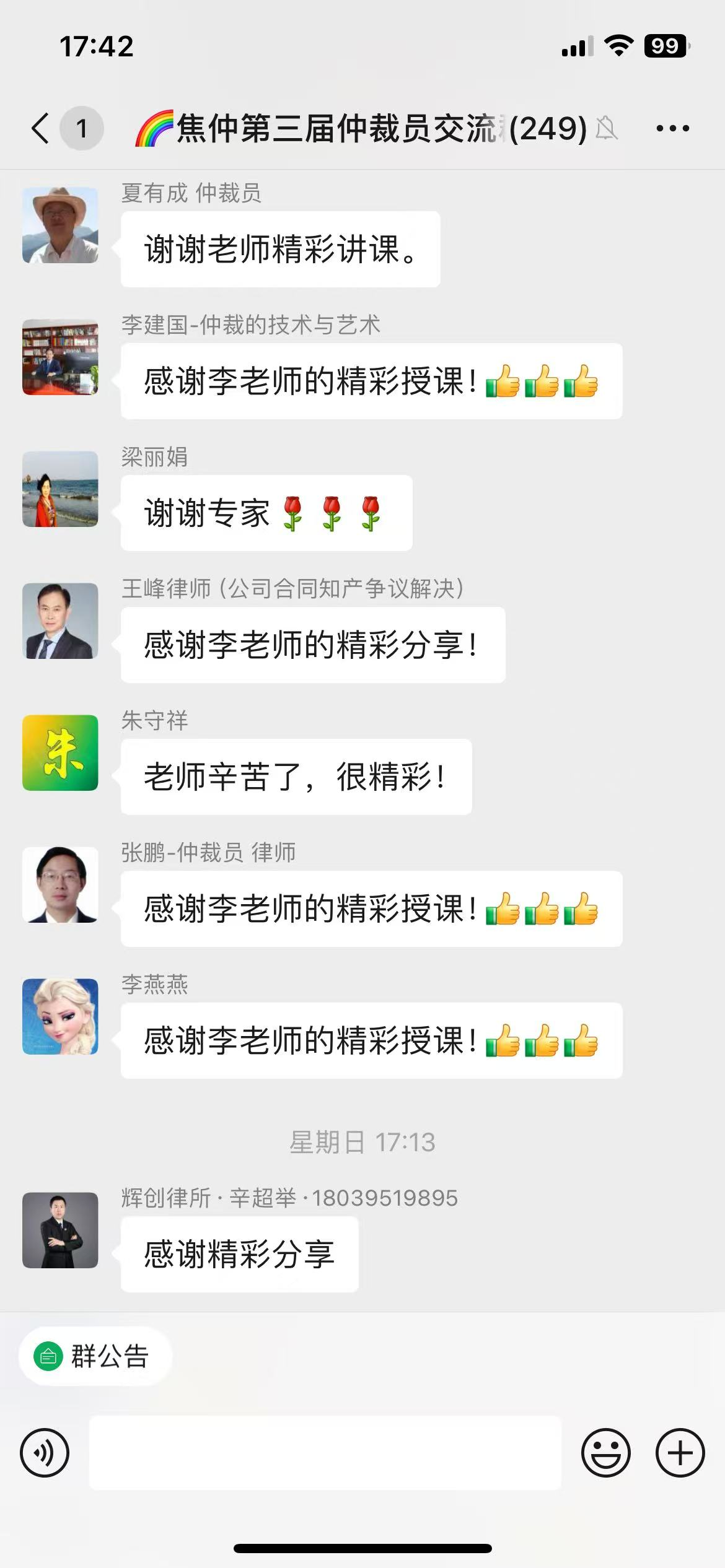Open the emoji sticker panel

(605, 1453)
